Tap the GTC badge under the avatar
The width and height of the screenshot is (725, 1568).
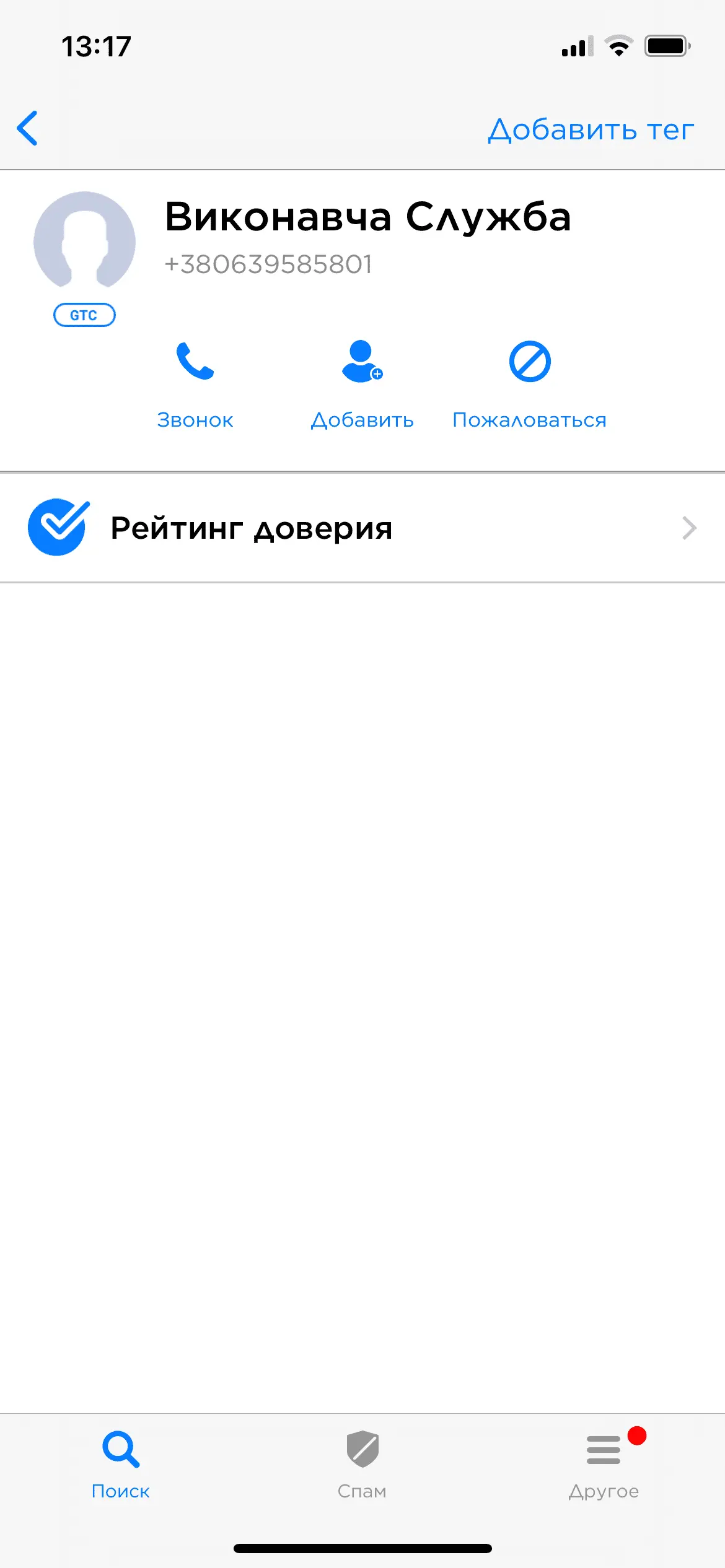click(84, 315)
